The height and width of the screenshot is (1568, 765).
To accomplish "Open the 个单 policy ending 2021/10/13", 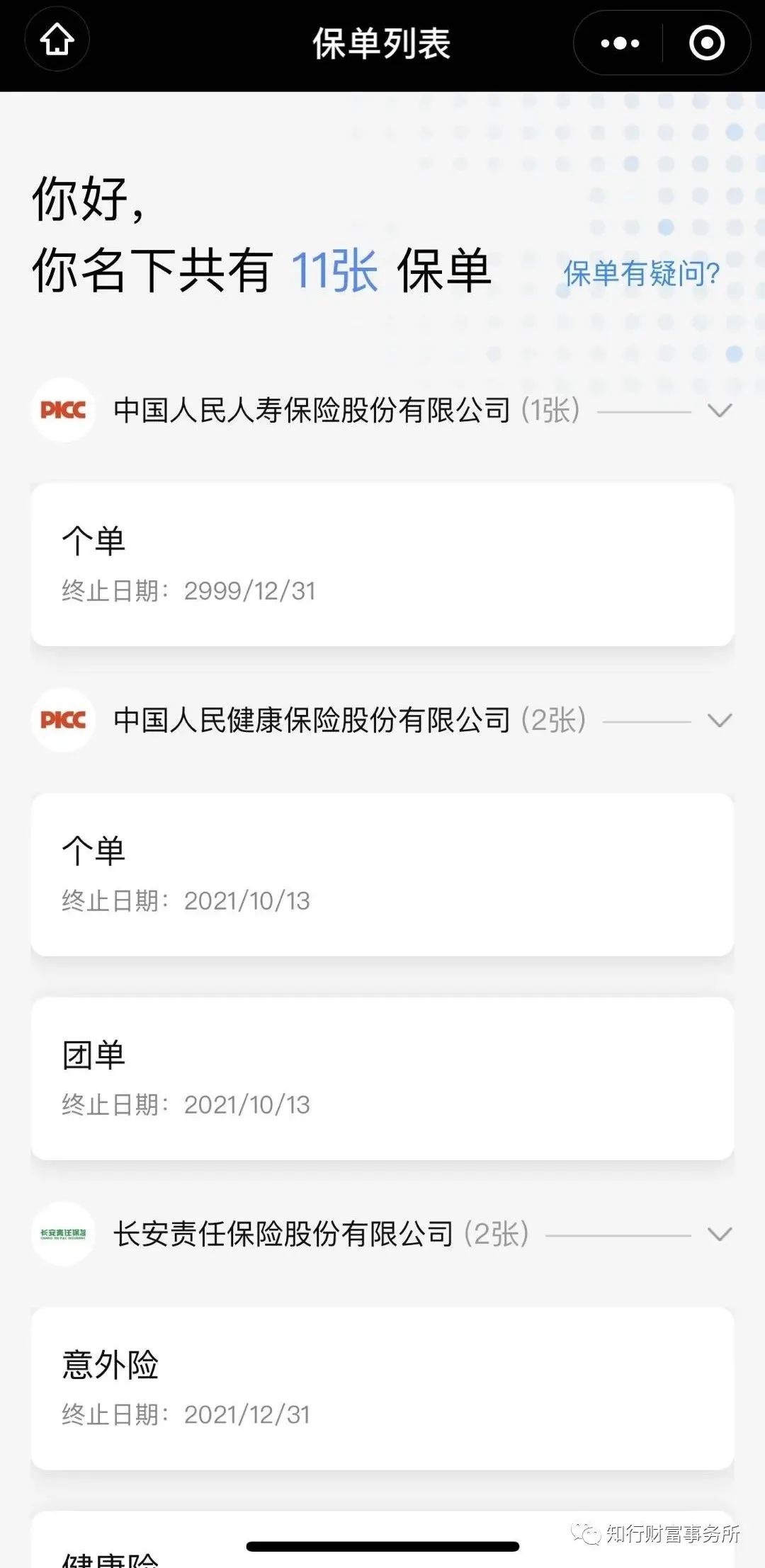I will click(x=382, y=874).
